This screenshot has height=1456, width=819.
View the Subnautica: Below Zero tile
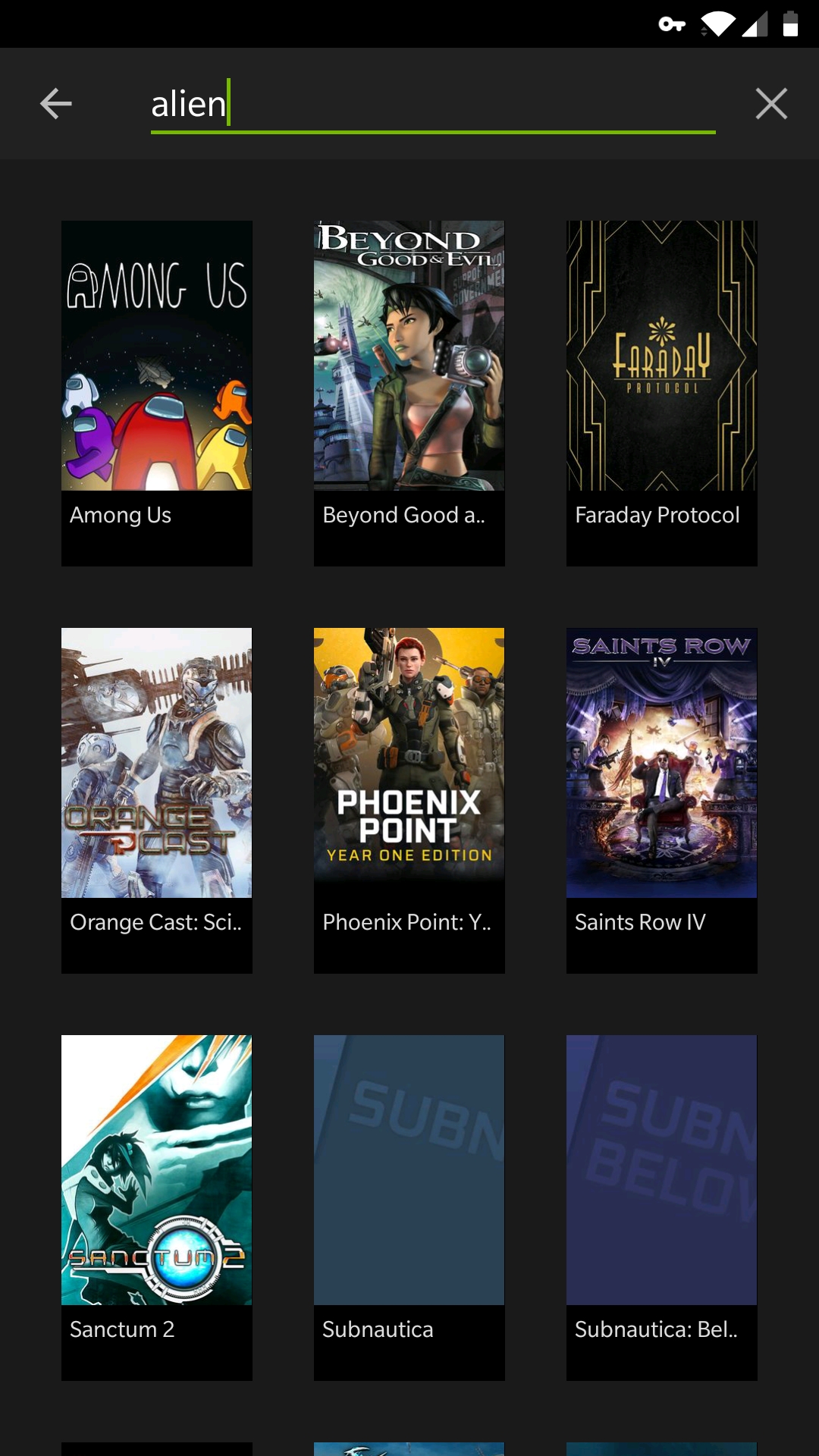(x=661, y=1207)
